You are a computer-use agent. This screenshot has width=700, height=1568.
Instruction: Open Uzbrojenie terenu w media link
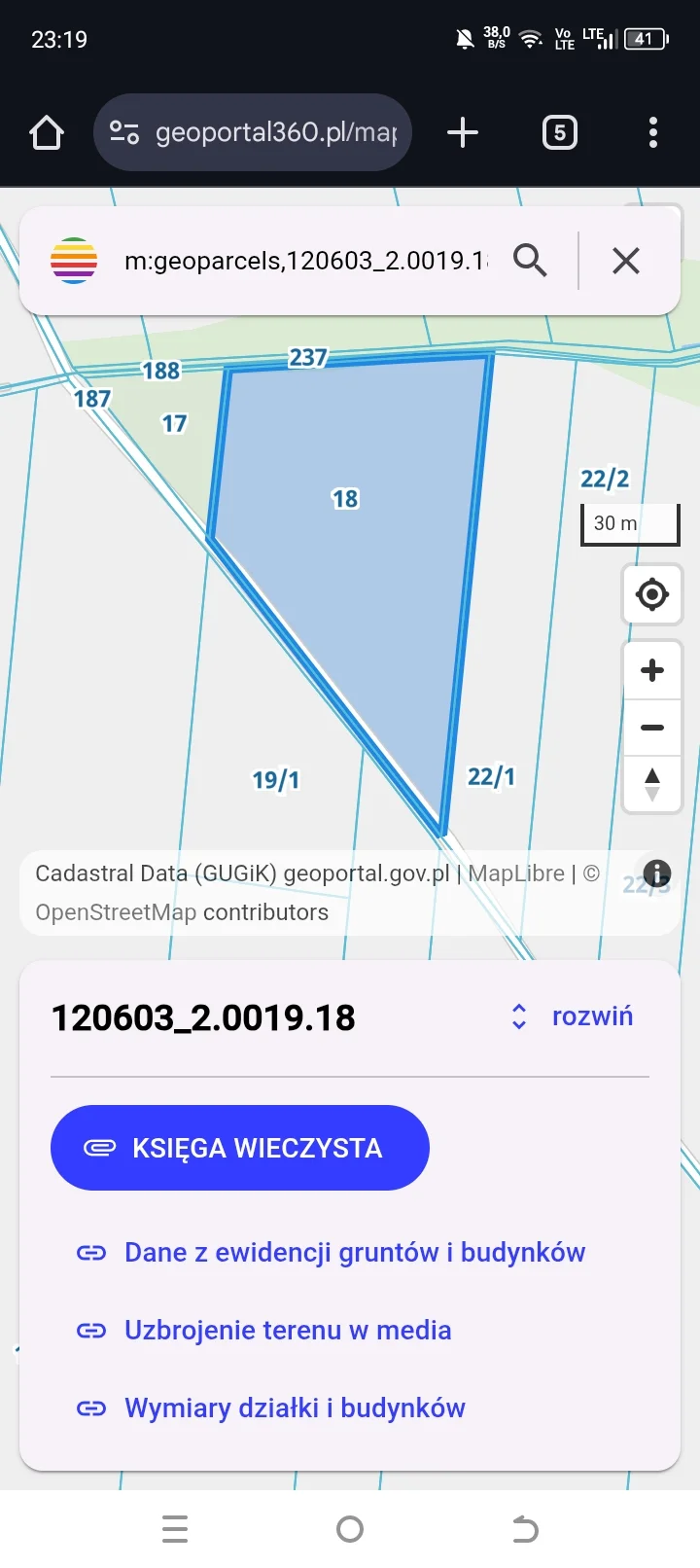coord(287,1331)
